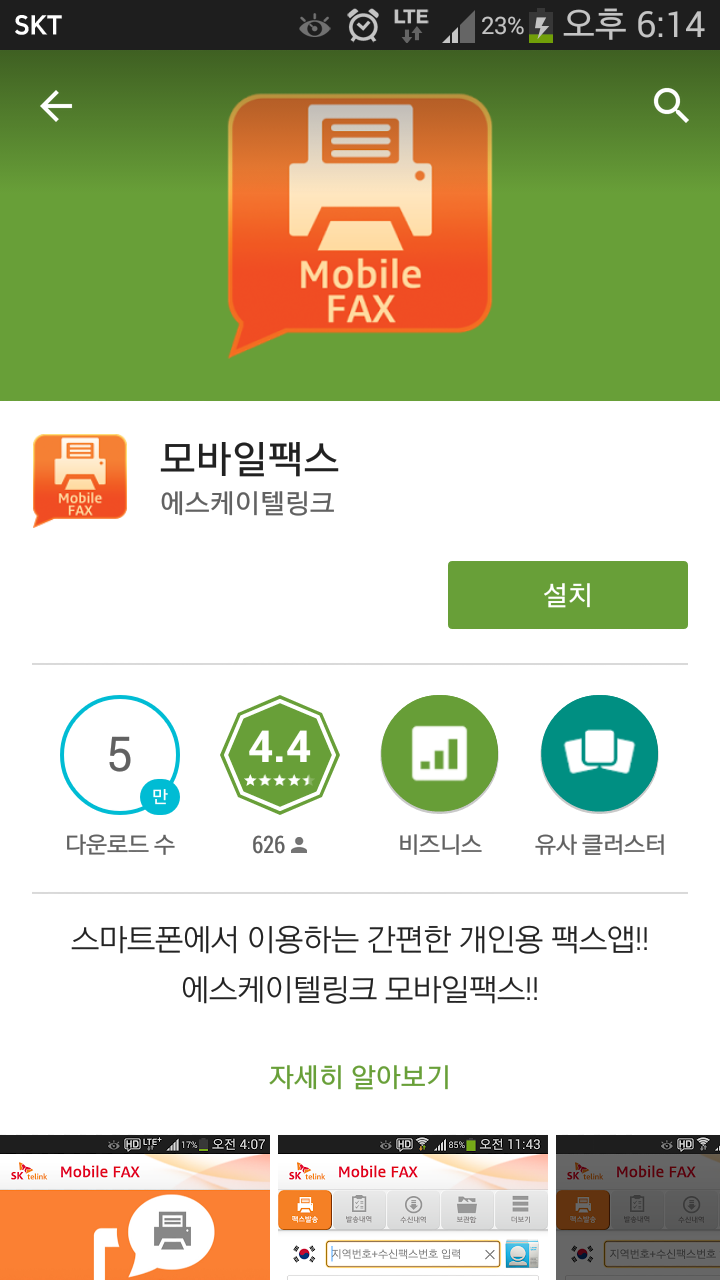Go back using the arrow icon
Image resolution: width=720 pixels, height=1280 pixels.
point(56,106)
